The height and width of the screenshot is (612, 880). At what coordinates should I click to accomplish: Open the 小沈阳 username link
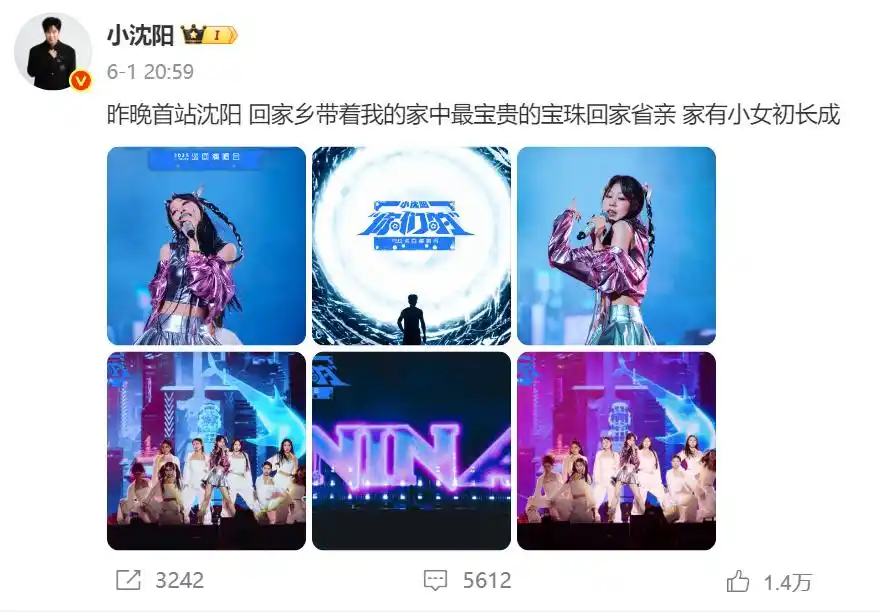pos(140,35)
